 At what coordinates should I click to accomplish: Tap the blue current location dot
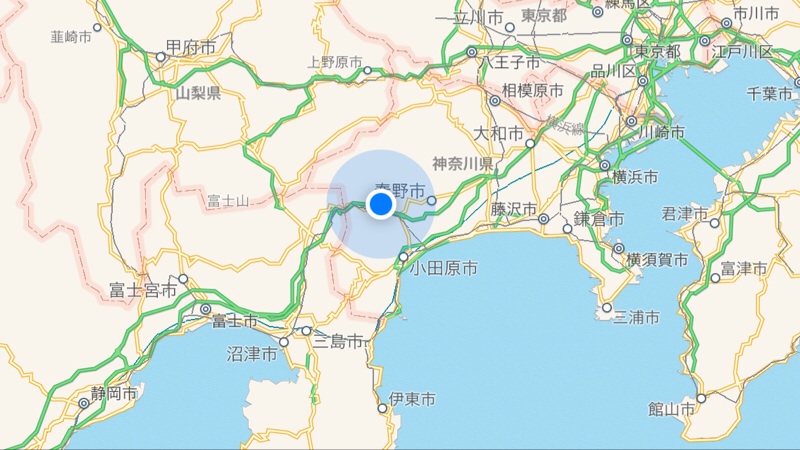point(381,205)
